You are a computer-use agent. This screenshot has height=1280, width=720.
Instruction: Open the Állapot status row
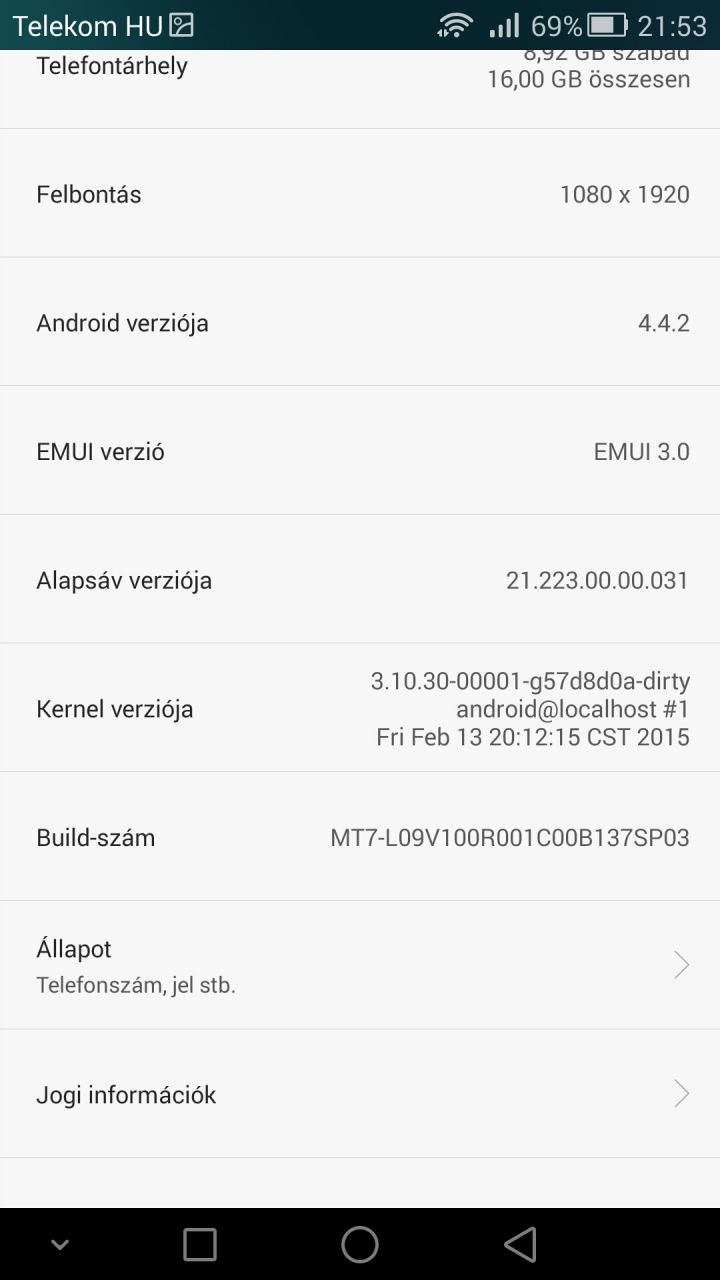pyautogui.click(x=360, y=965)
